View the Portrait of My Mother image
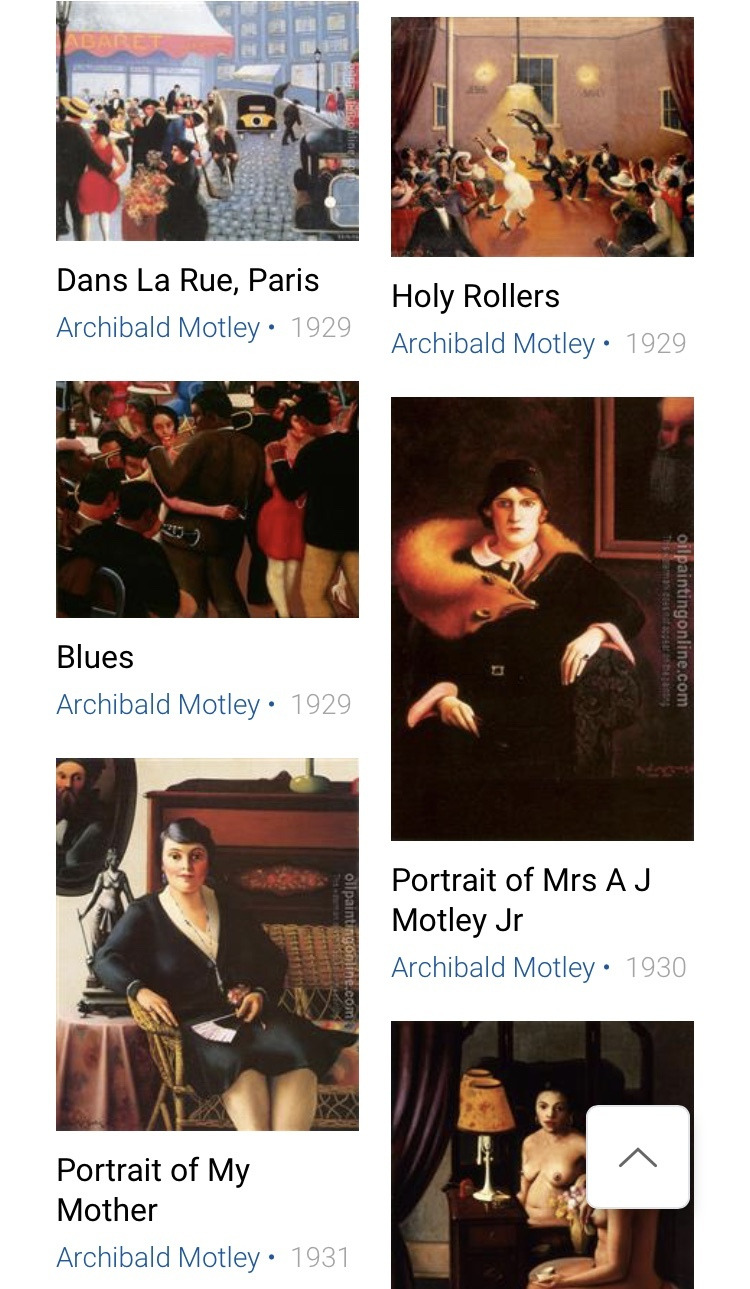The image size is (750, 1289). 207,943
